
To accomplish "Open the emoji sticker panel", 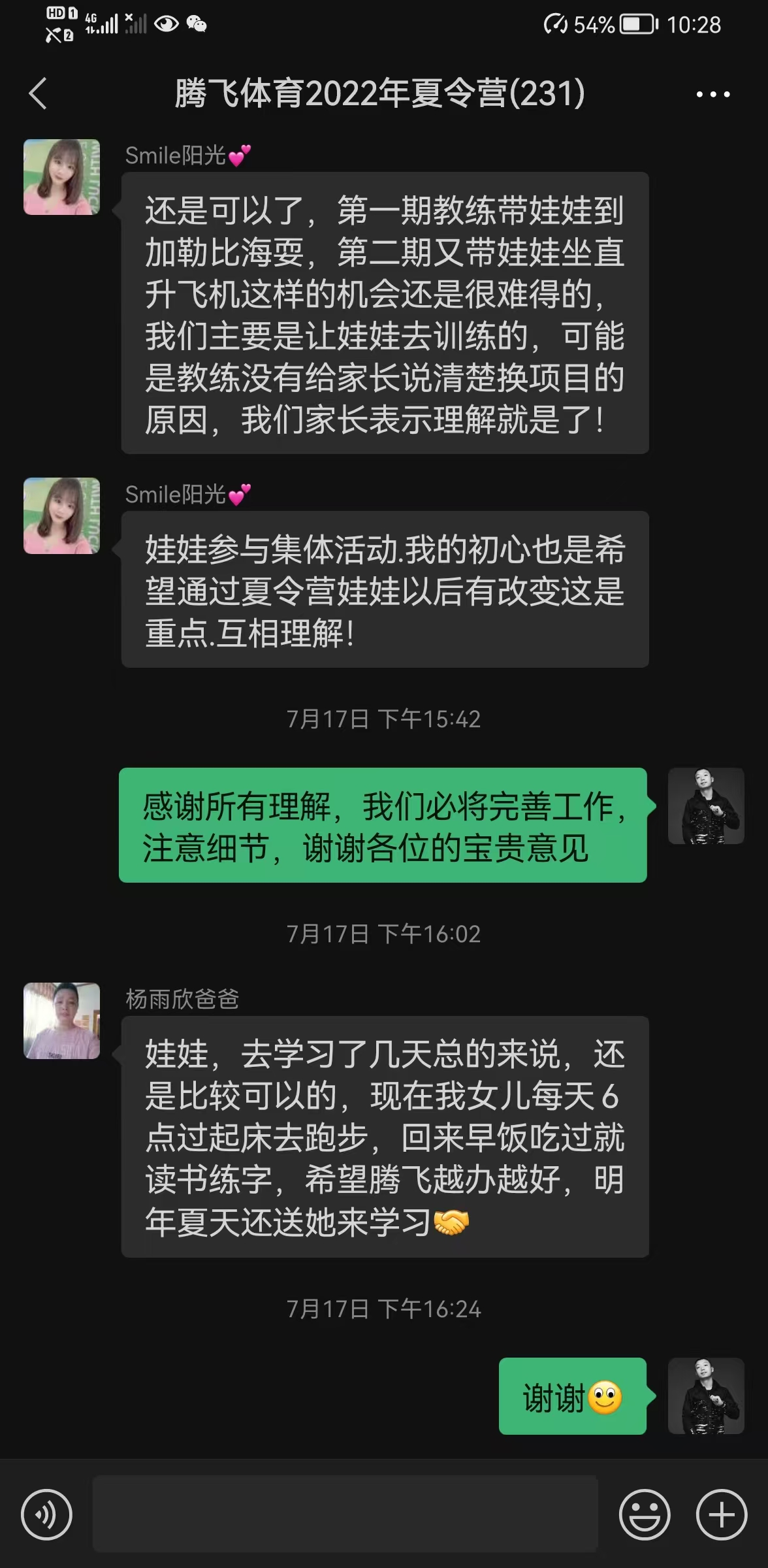I will [644, 1514].
